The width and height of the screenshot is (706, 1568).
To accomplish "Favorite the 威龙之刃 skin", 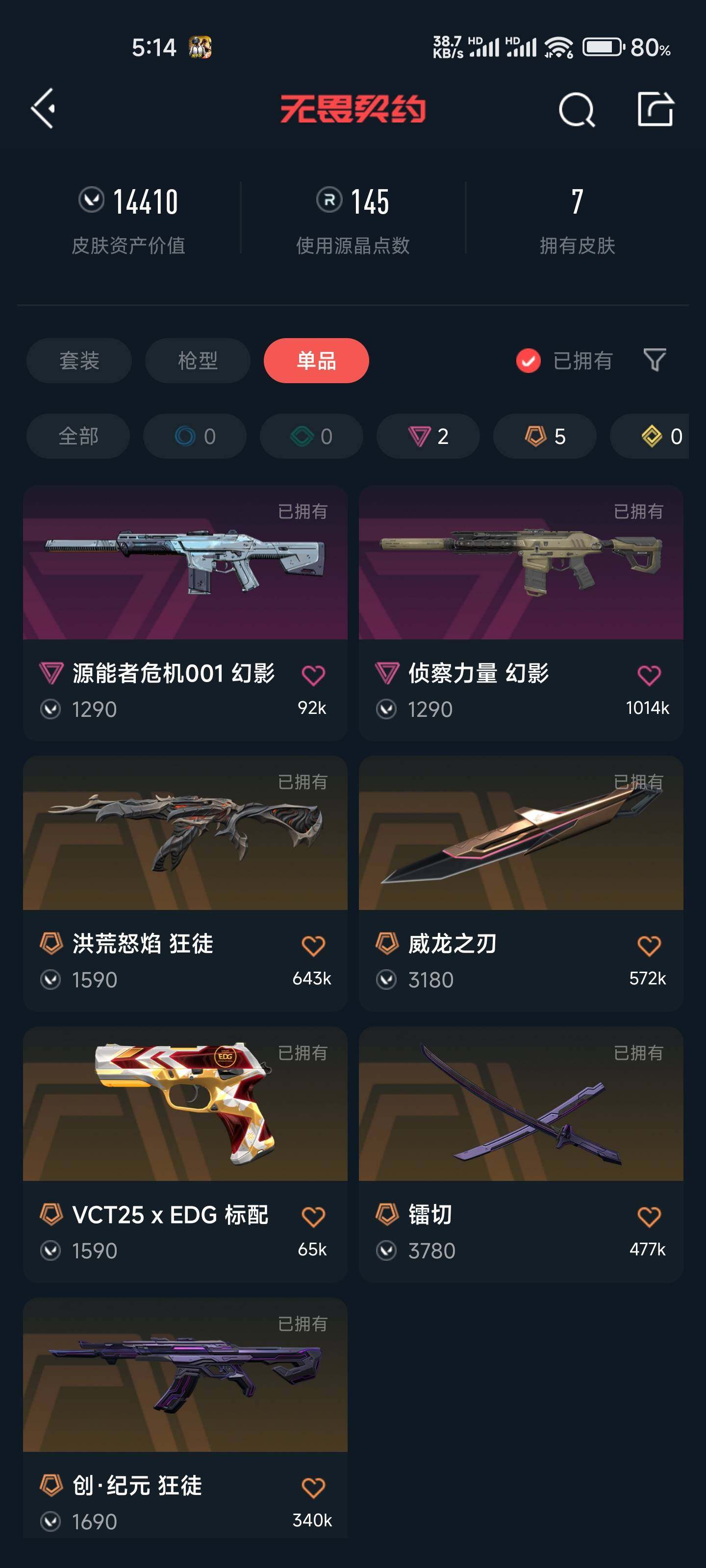I will click(x=649, y=945).
